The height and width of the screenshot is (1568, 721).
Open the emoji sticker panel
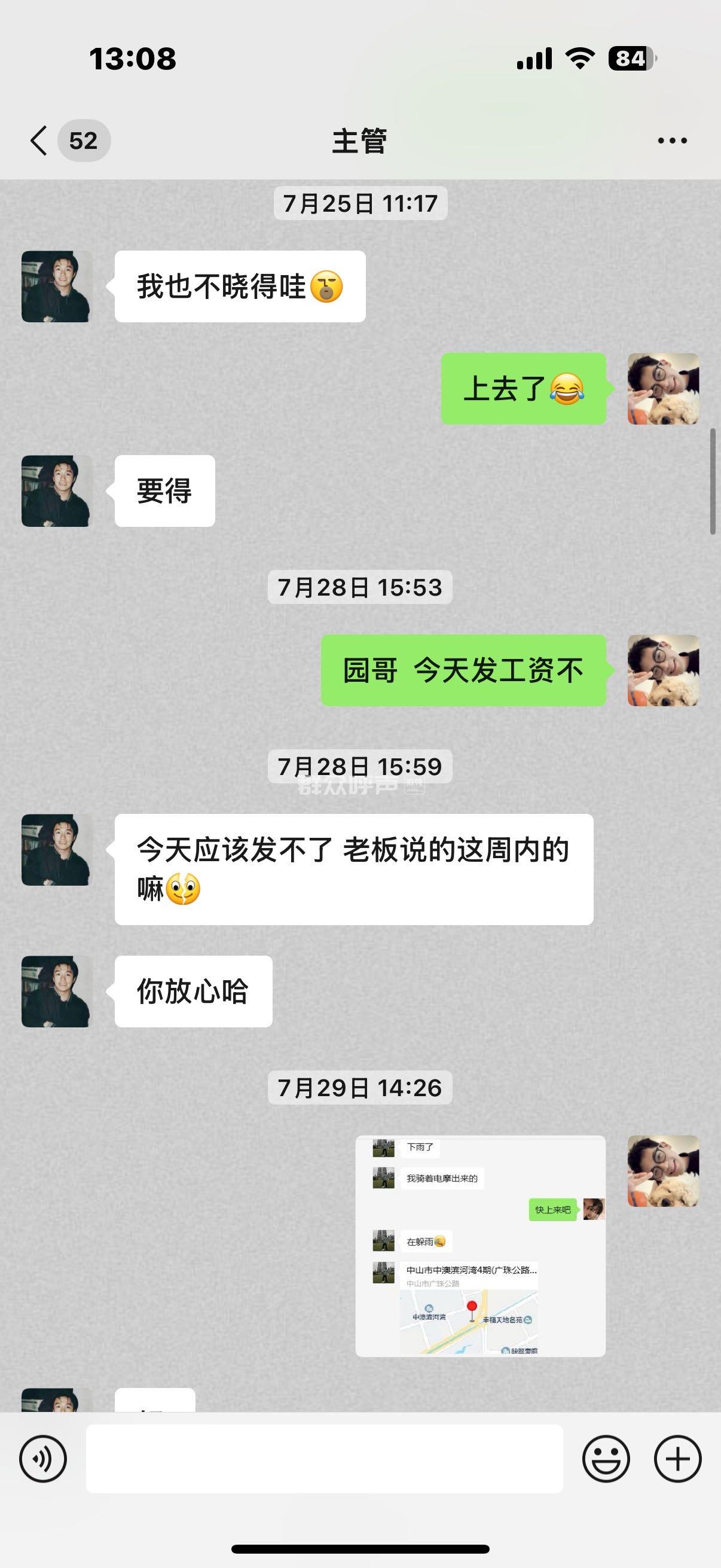[606, 1459]
